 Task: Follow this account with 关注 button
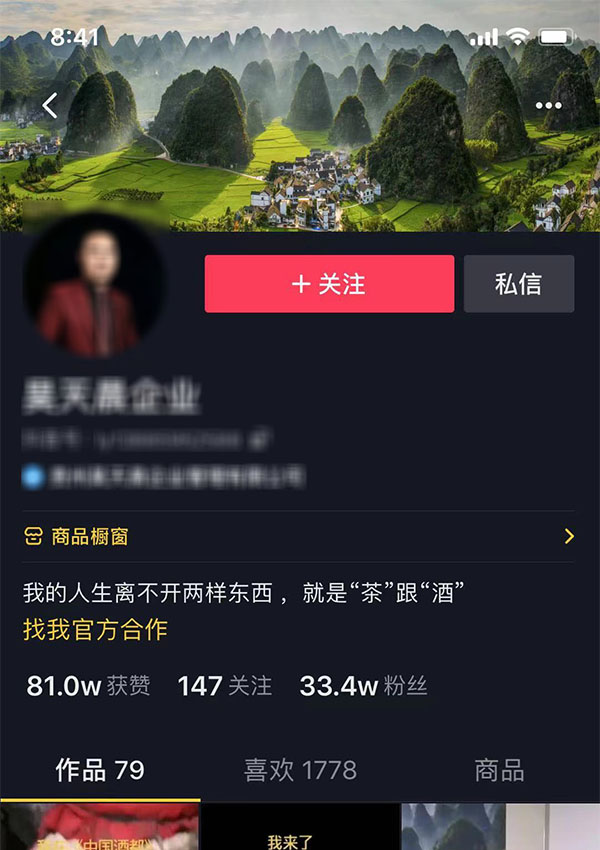pos(329,284)
